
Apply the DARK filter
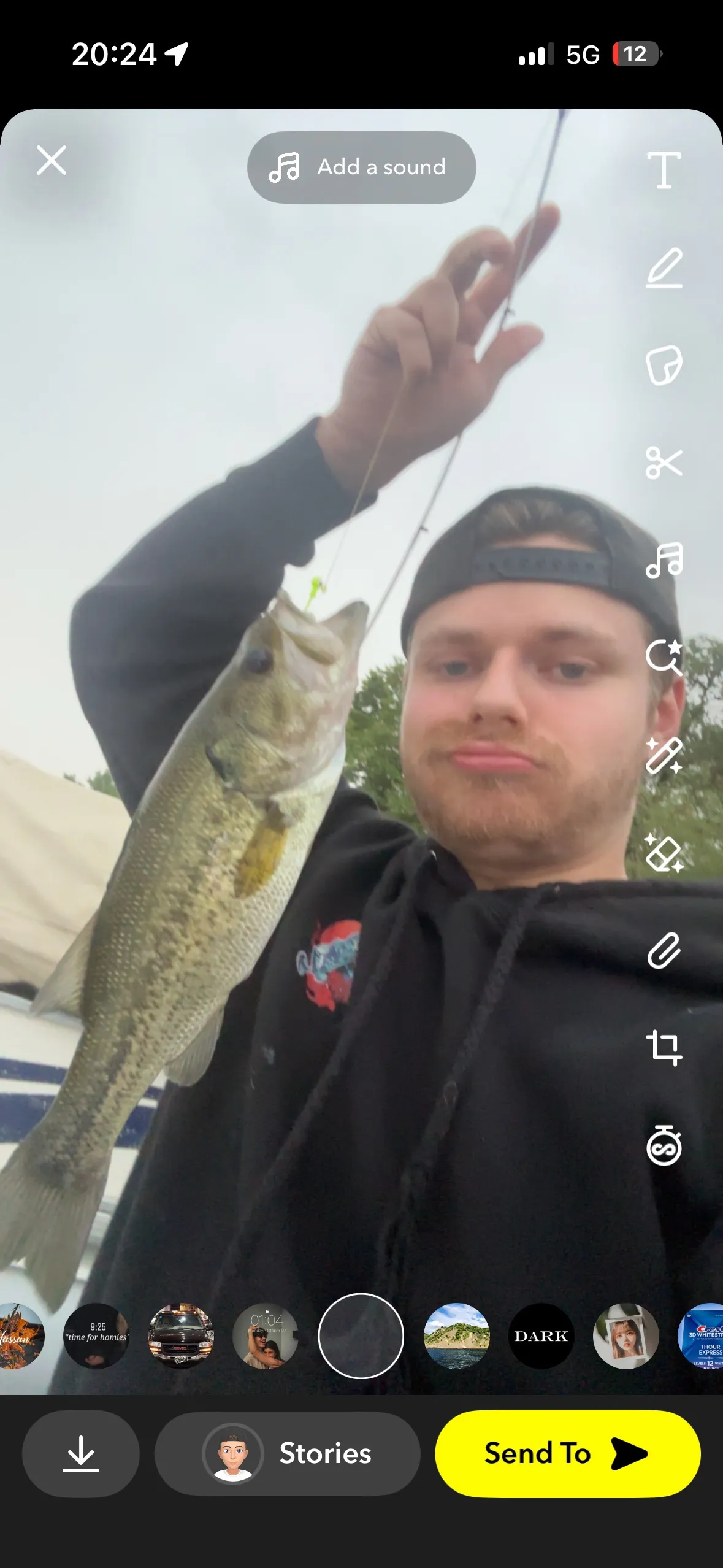(541, 1336)
